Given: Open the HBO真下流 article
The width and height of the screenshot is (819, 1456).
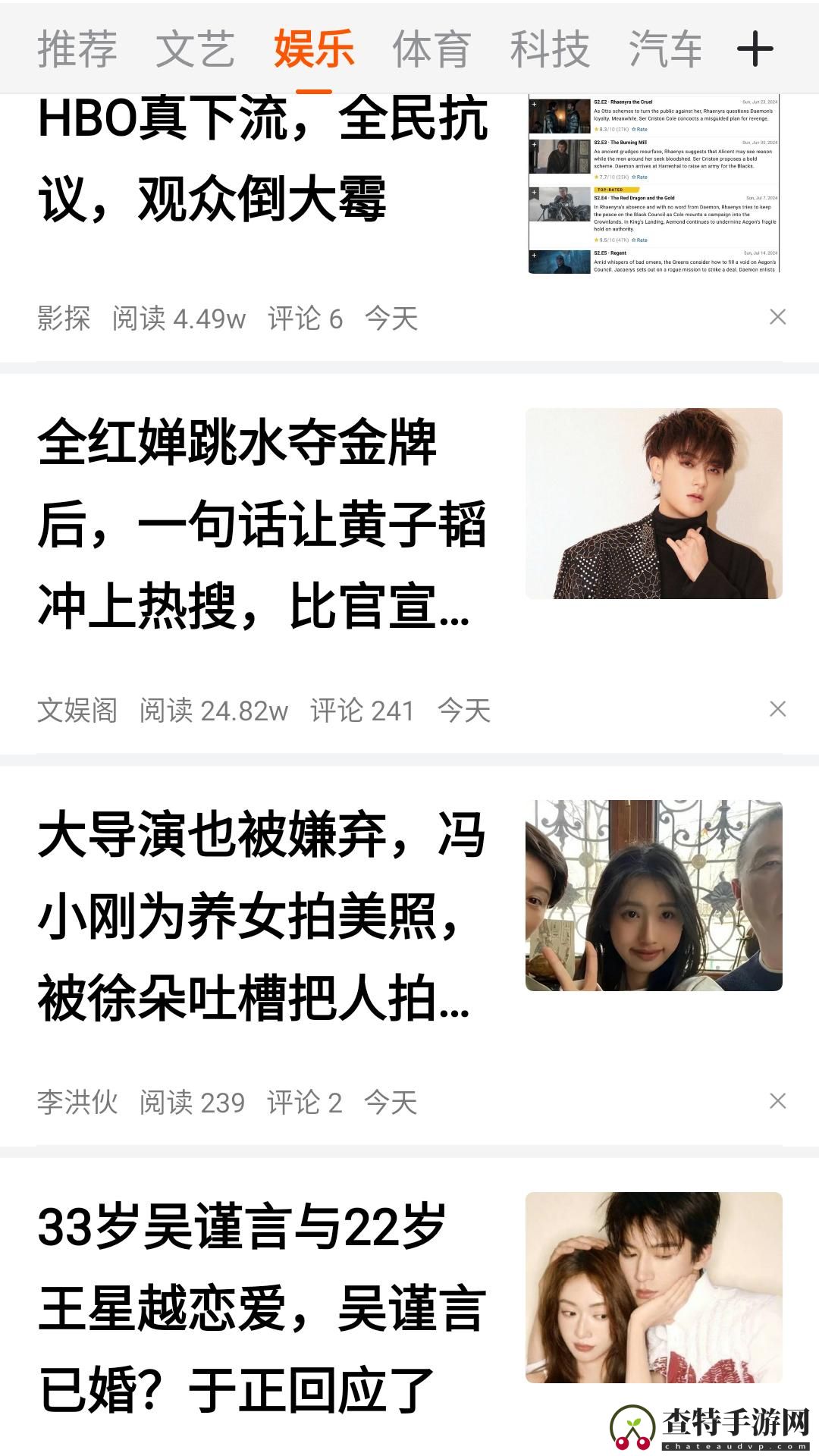Looking at the screenshot, I should pyautogui.click(x=262, y=159).
